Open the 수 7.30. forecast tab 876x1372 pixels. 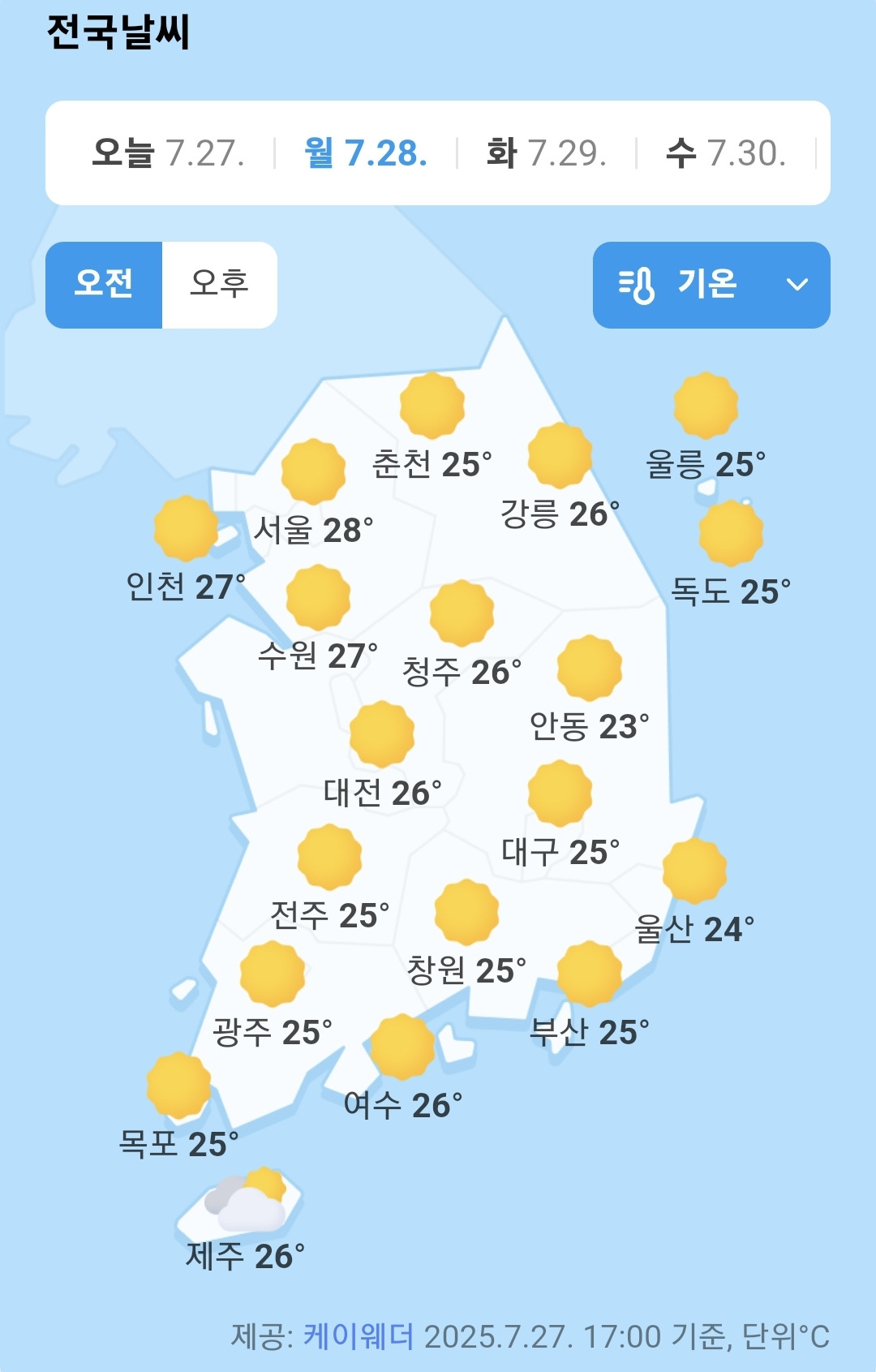(x=726, y=153)
